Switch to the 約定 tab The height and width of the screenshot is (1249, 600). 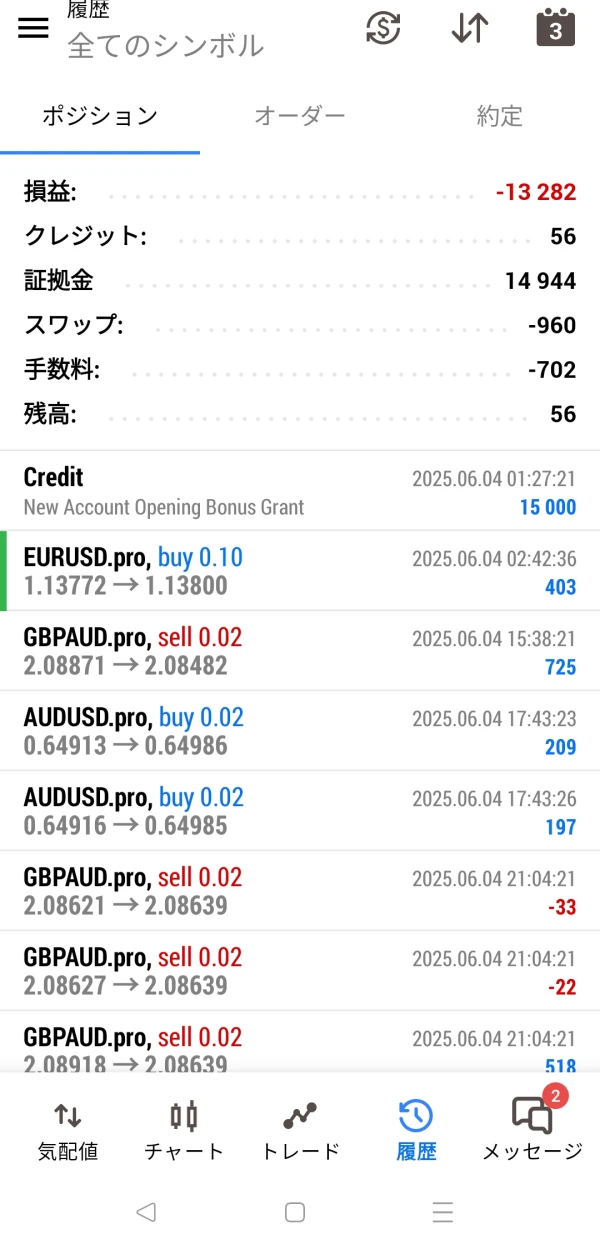[x=499, y=116]
